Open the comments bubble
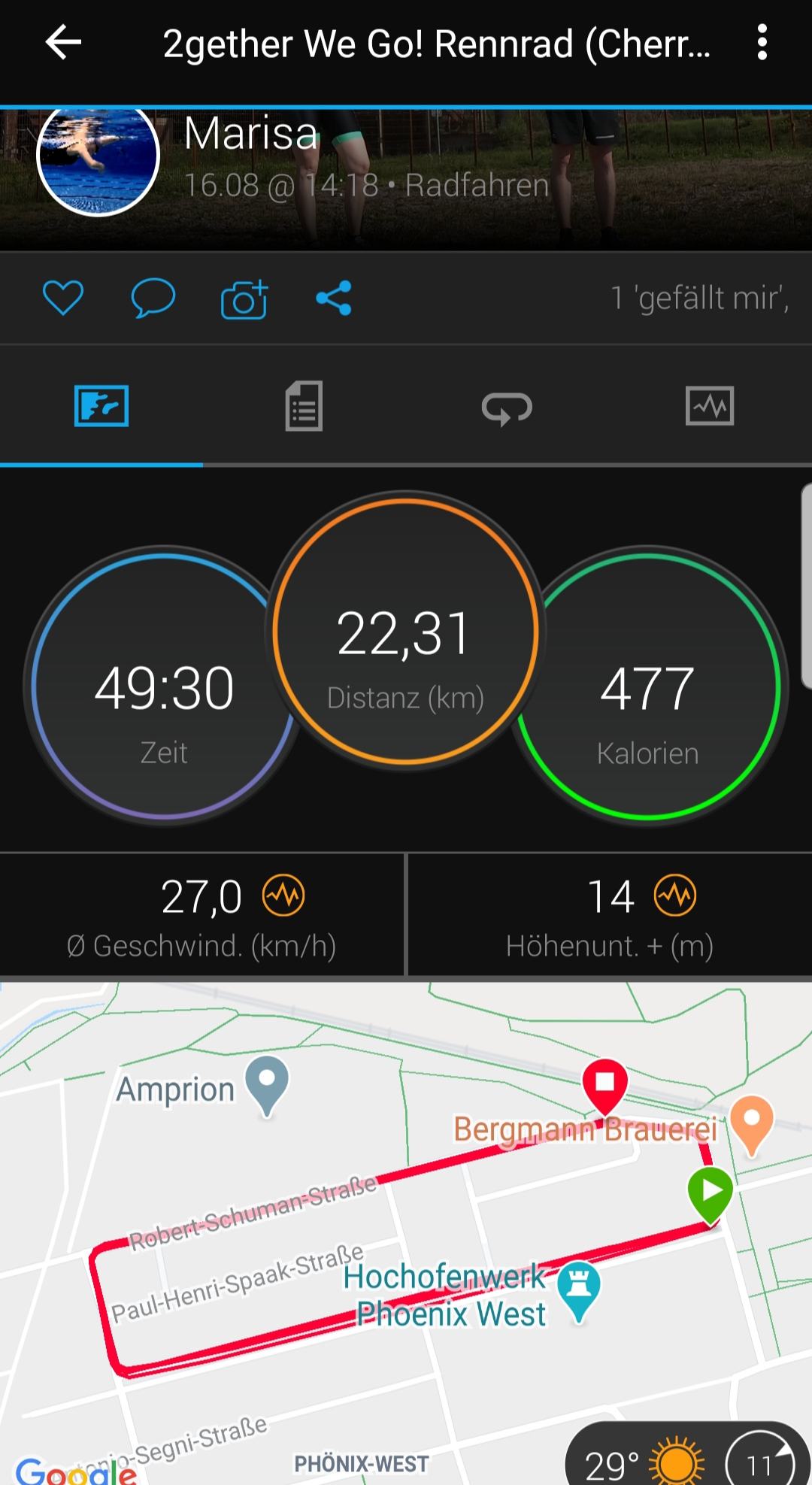This screenshot has height=1485, width=812. tap(153, 298)
